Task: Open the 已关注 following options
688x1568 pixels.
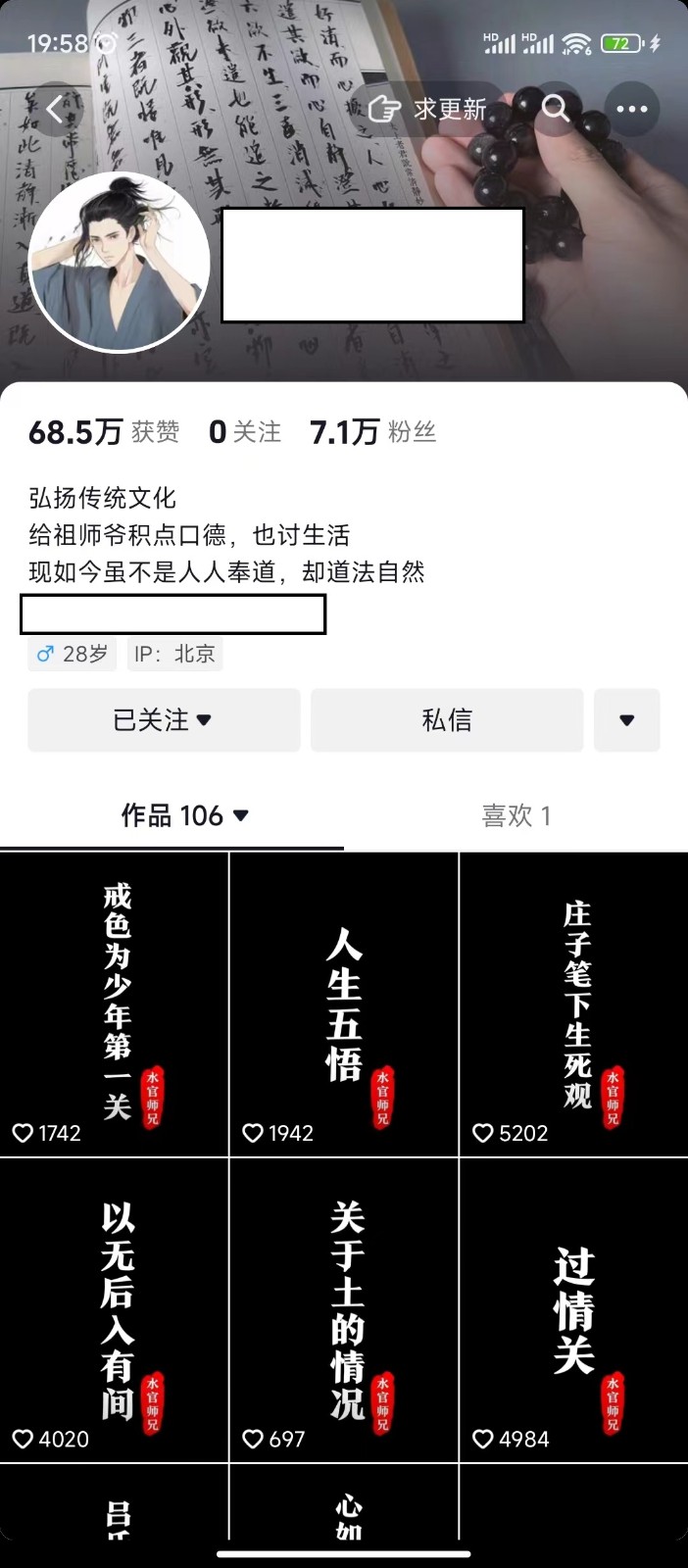Action: (164, 720)
